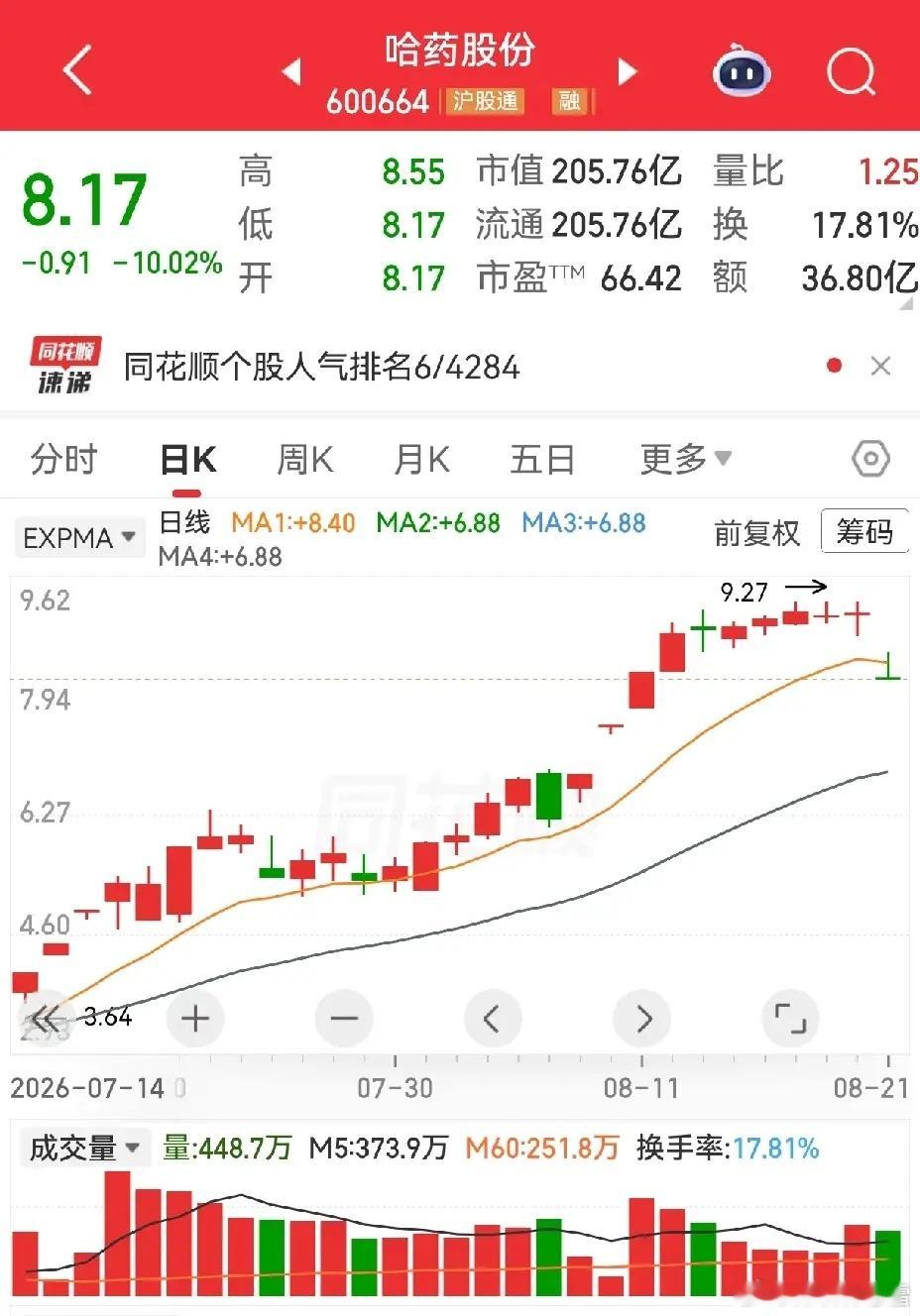Zoom in the K-line chart with plus
Image resolution: width=920 pixels, height=1316 pixels.
195,1018
